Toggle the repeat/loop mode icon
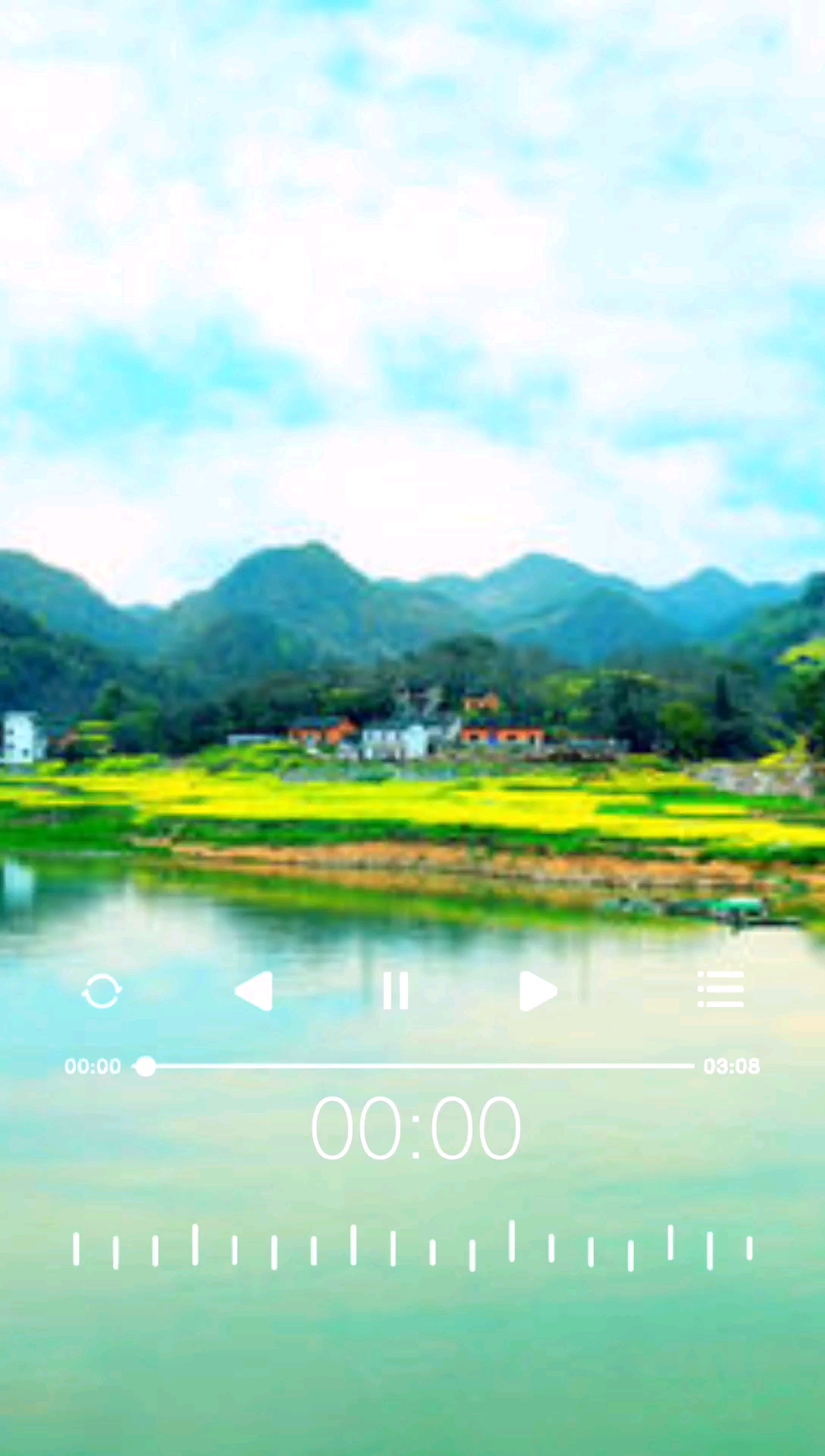Viewport: 825px width, 1456px height. point(102,991)
